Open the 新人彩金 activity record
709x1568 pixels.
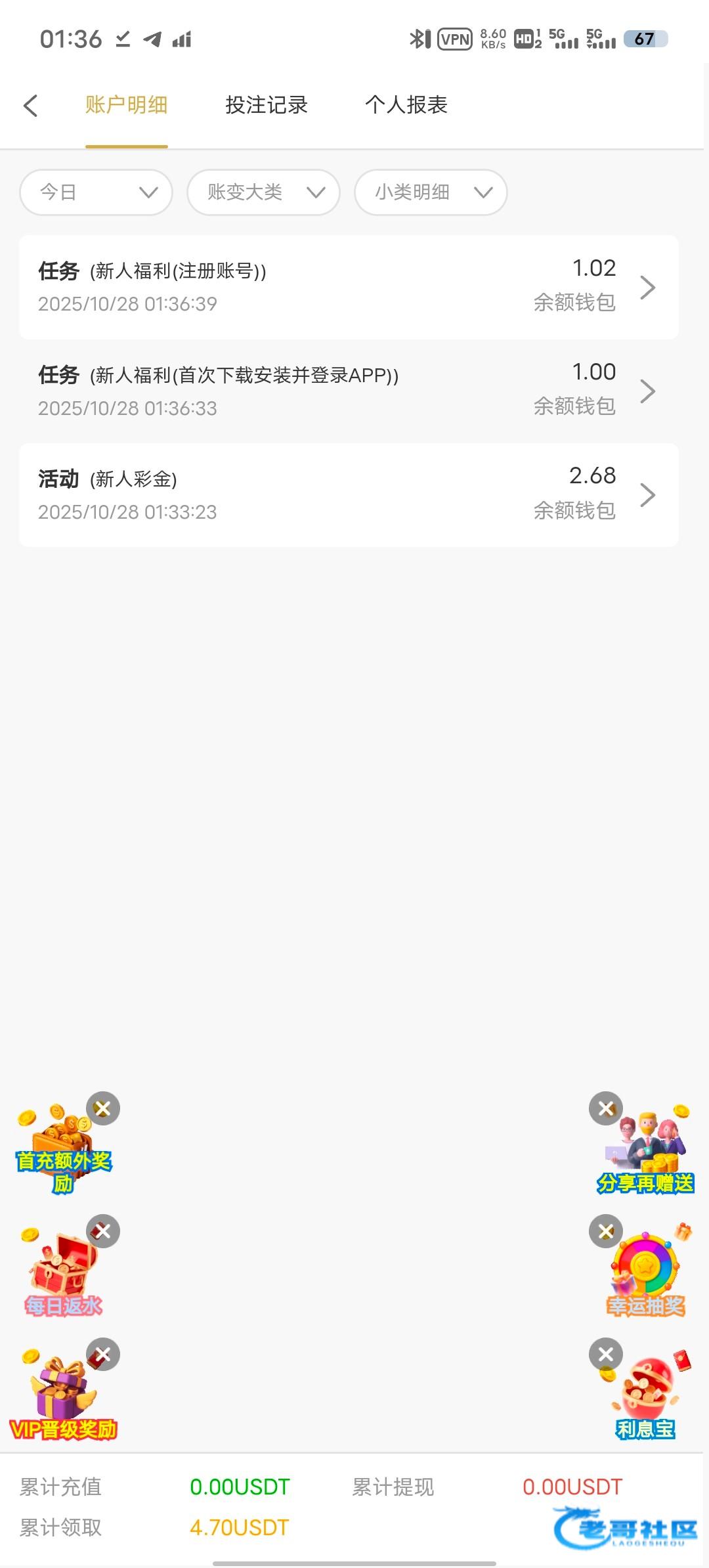349,495
